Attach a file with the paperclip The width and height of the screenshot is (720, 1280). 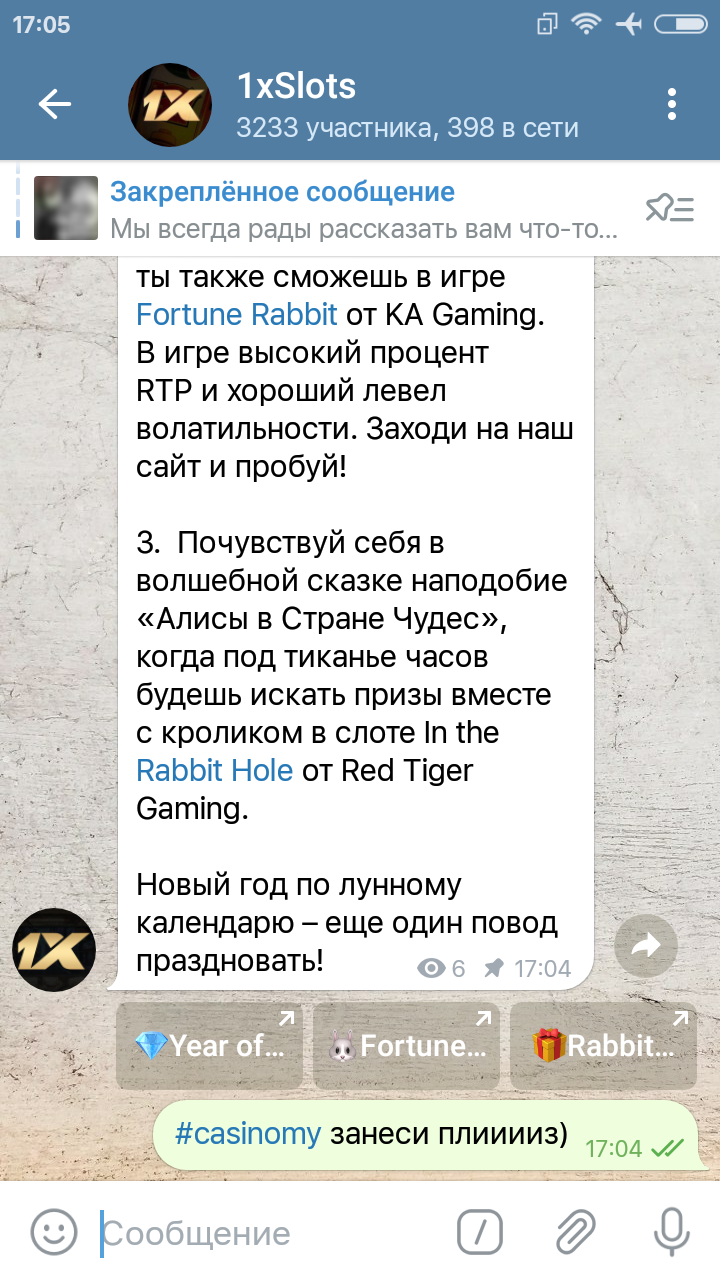(576, 1232)
